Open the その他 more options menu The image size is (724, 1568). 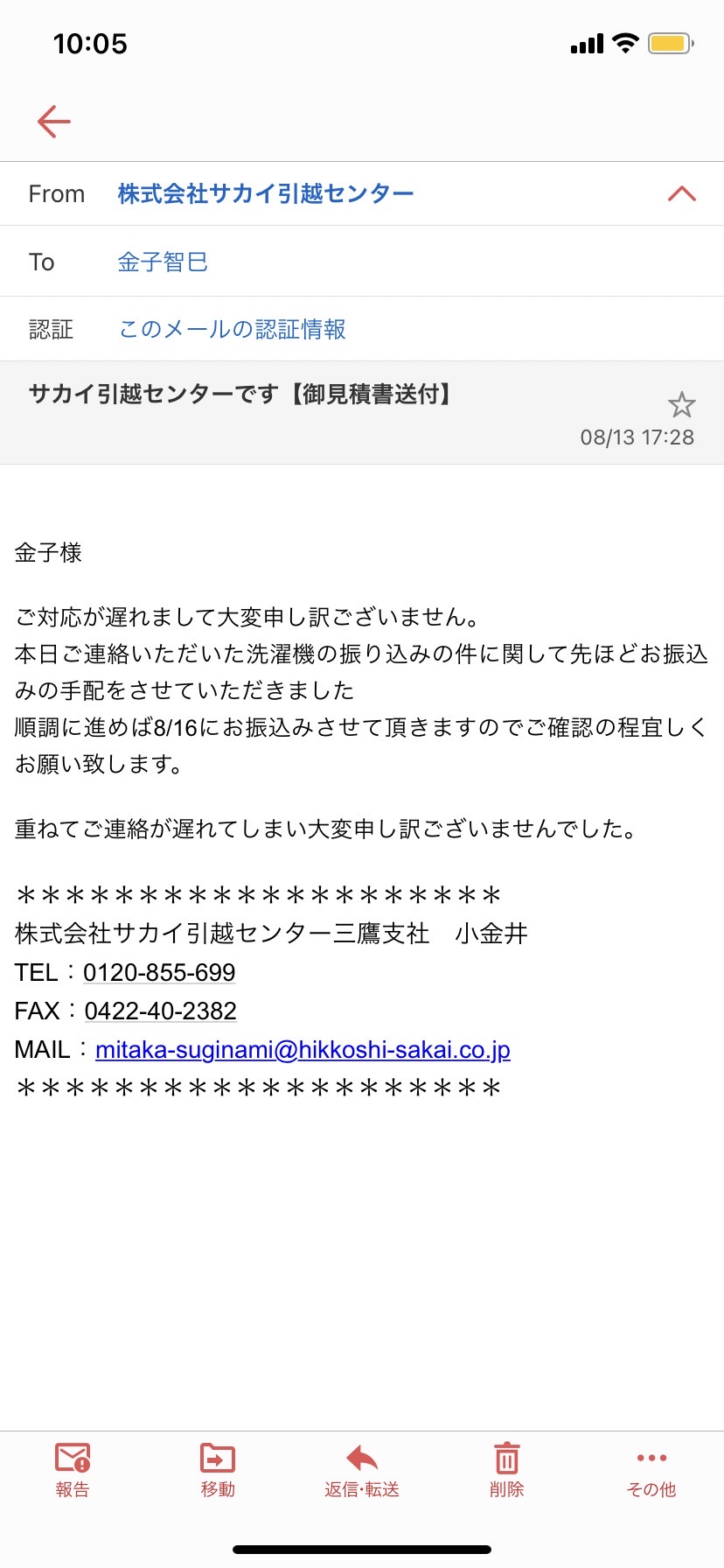pyautogui.click(x=651, y=1471)
